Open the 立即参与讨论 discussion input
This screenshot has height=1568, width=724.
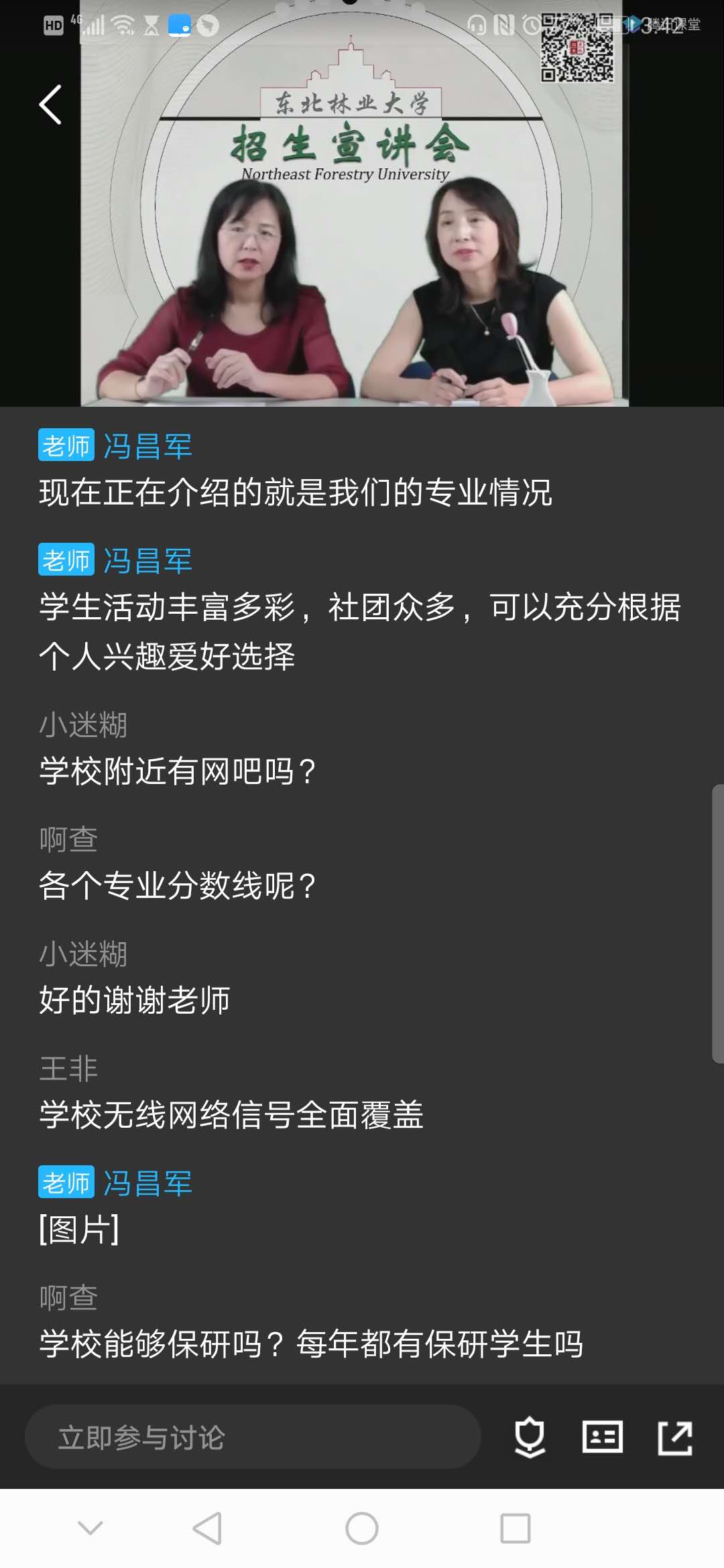(x=252, y=1437)
